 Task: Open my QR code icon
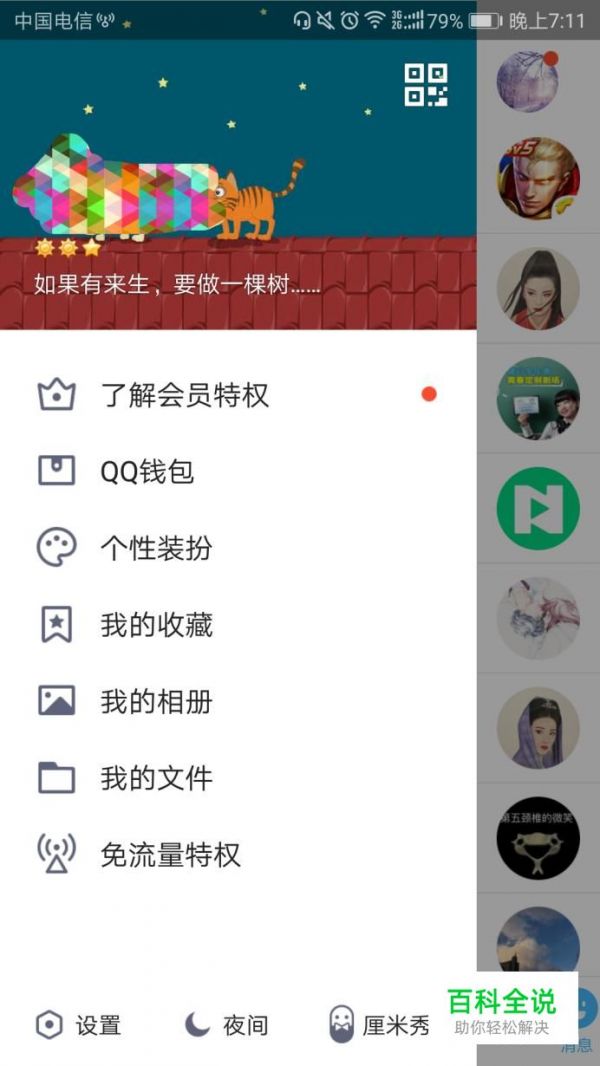(x=425, y=85)
